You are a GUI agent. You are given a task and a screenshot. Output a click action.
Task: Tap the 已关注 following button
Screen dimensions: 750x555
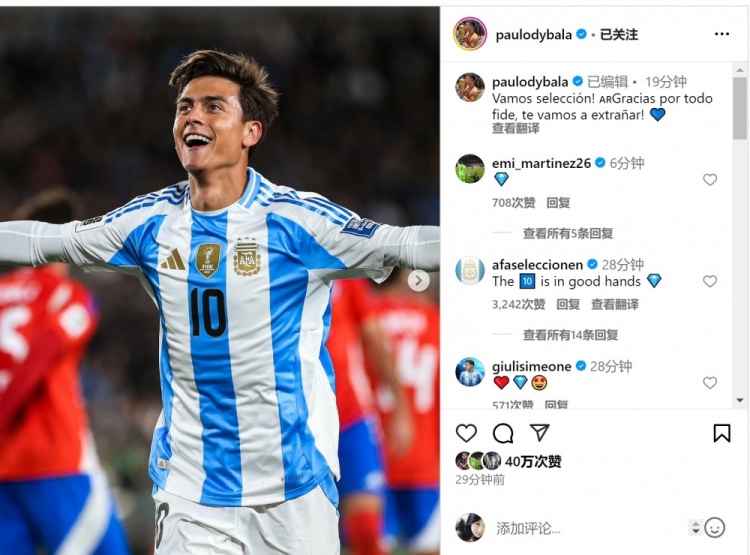618,34
